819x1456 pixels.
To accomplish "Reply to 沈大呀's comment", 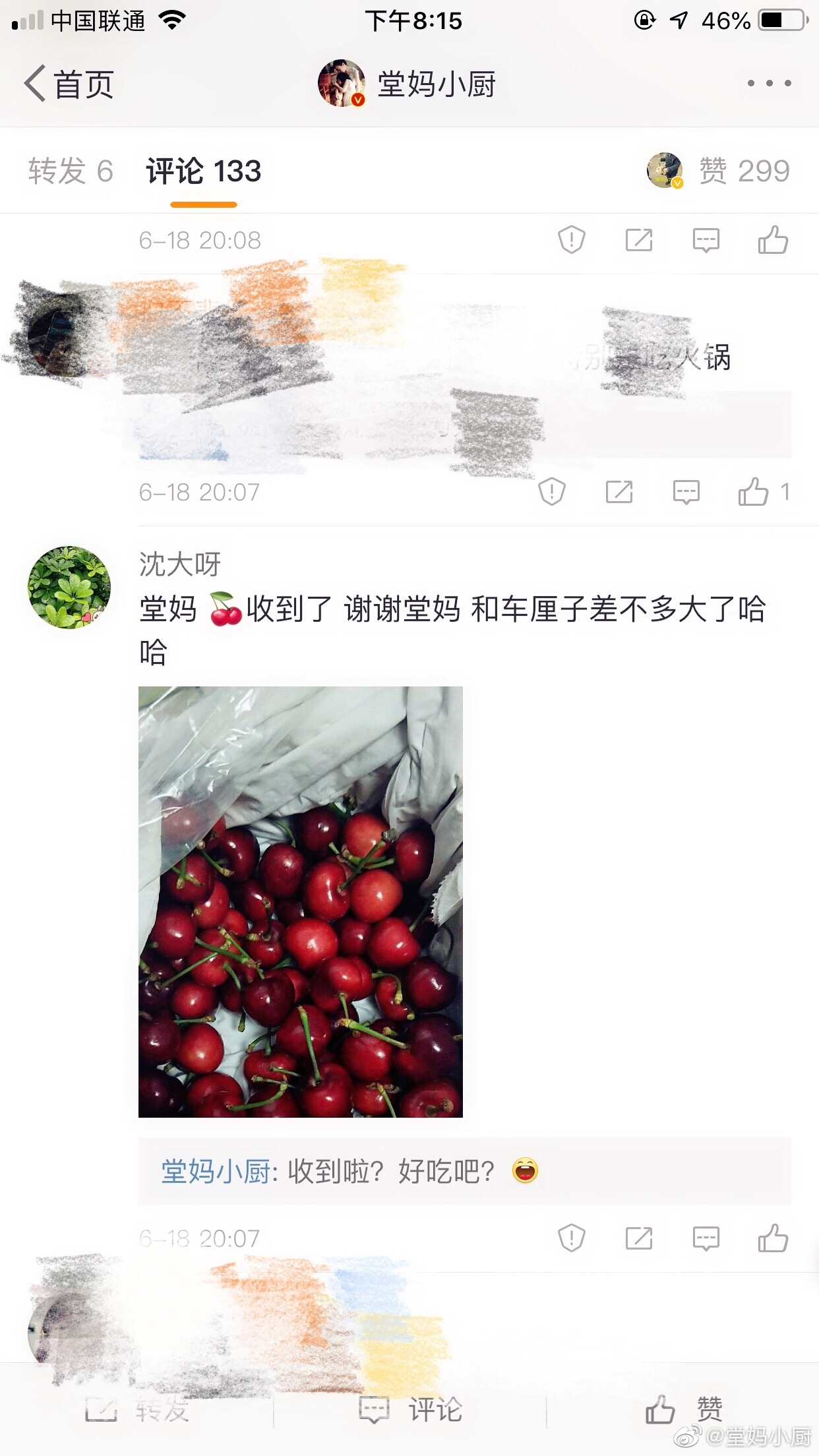I will [x=706, y=1238].
